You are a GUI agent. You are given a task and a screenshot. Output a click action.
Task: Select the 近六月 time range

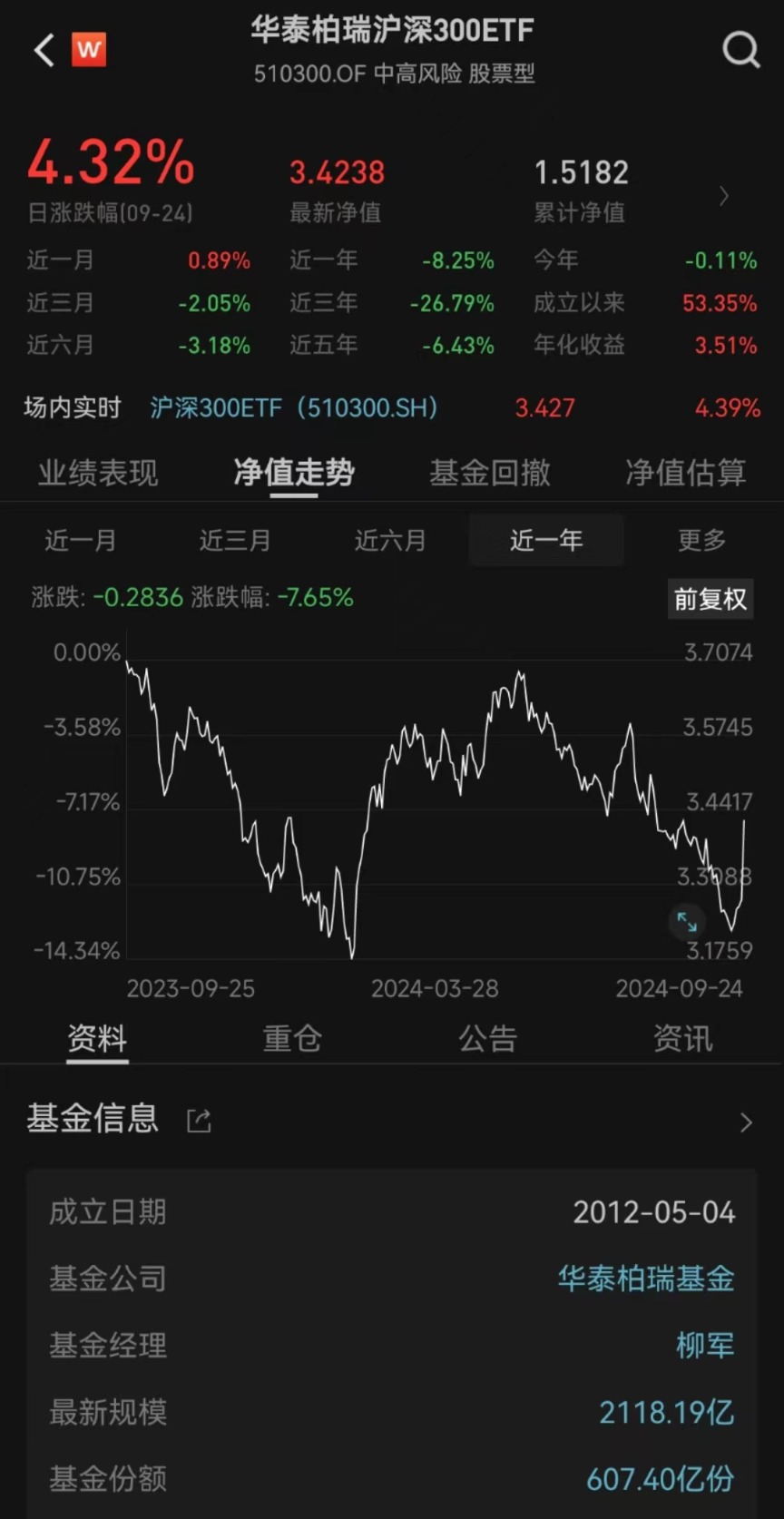(x=389, y=540)
